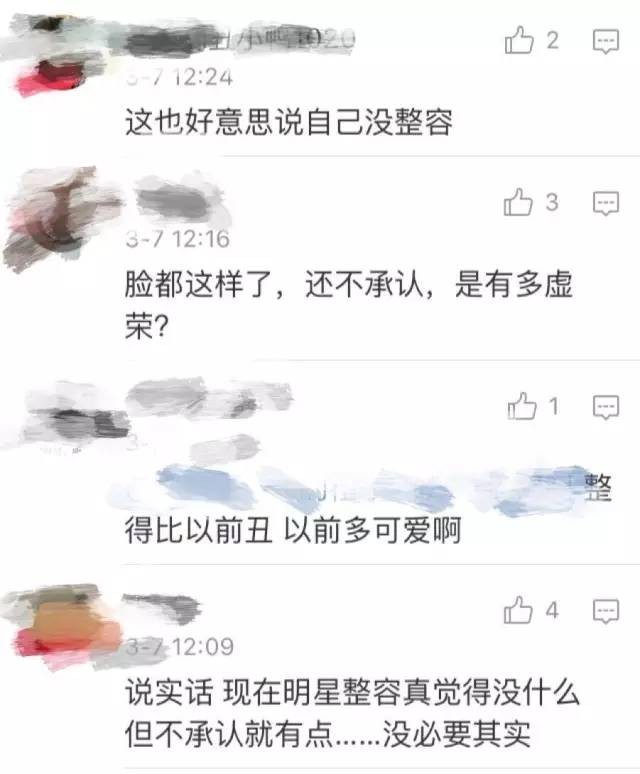Like the comment about "是有多虚荣"

(x=520, y=204)
